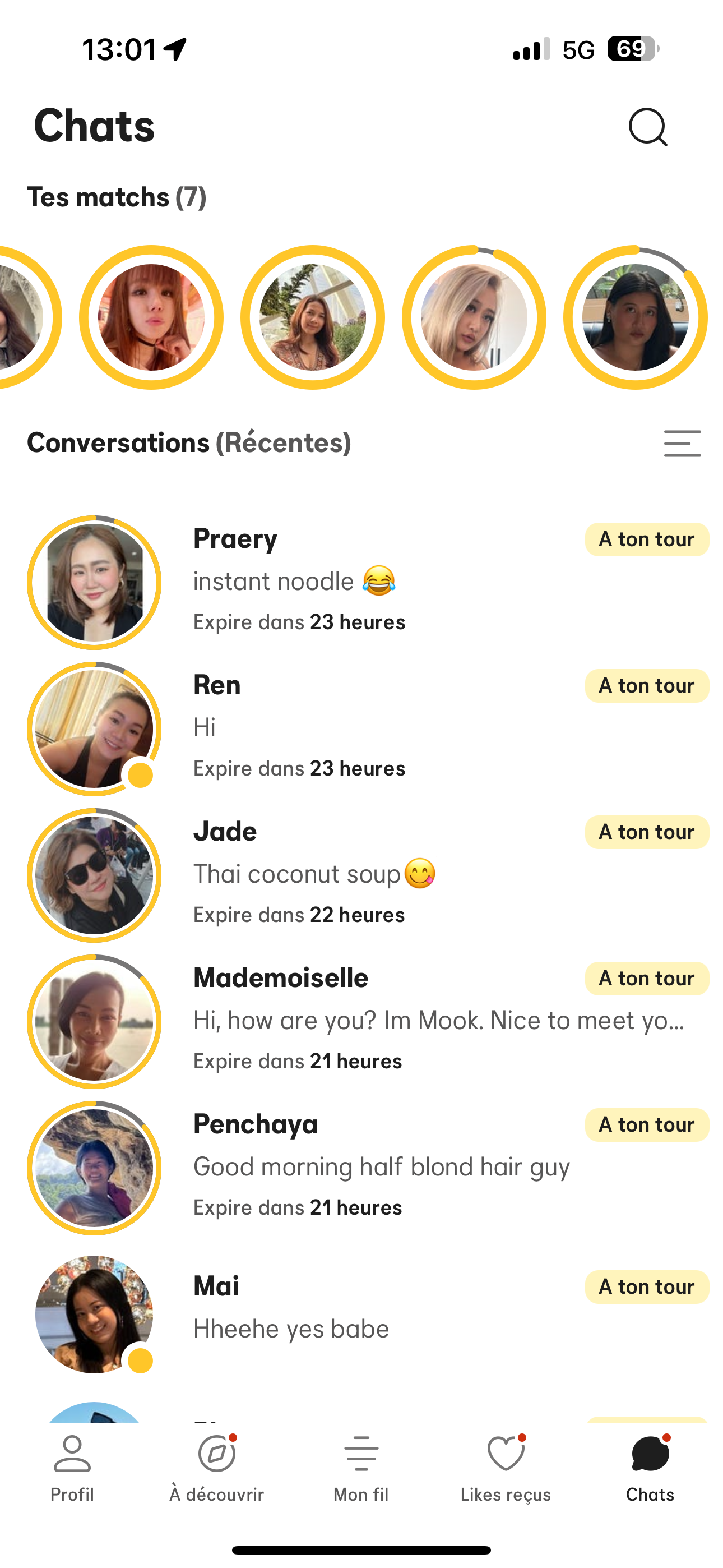Screen dimensions: 723x1568
Task: Open the blonde-haired match's avatar
Action: coord(474,317)
